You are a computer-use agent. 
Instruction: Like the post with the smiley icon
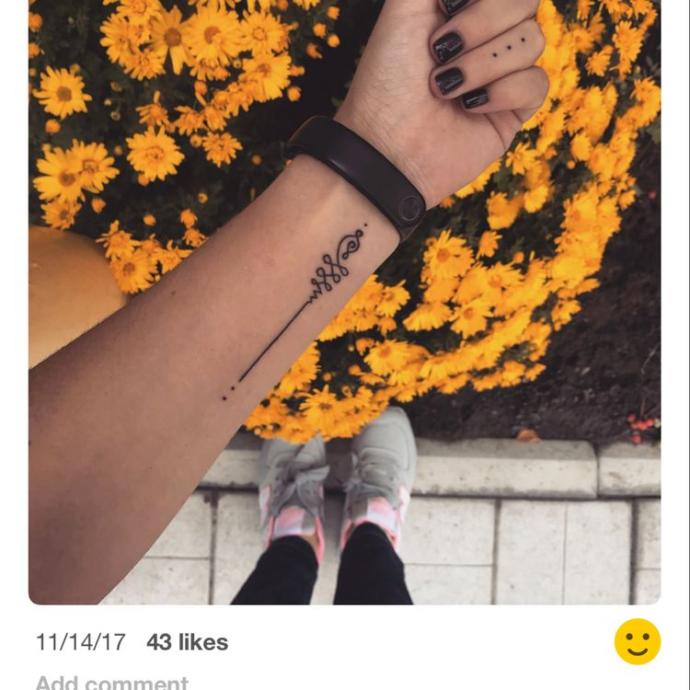point(637,641)
